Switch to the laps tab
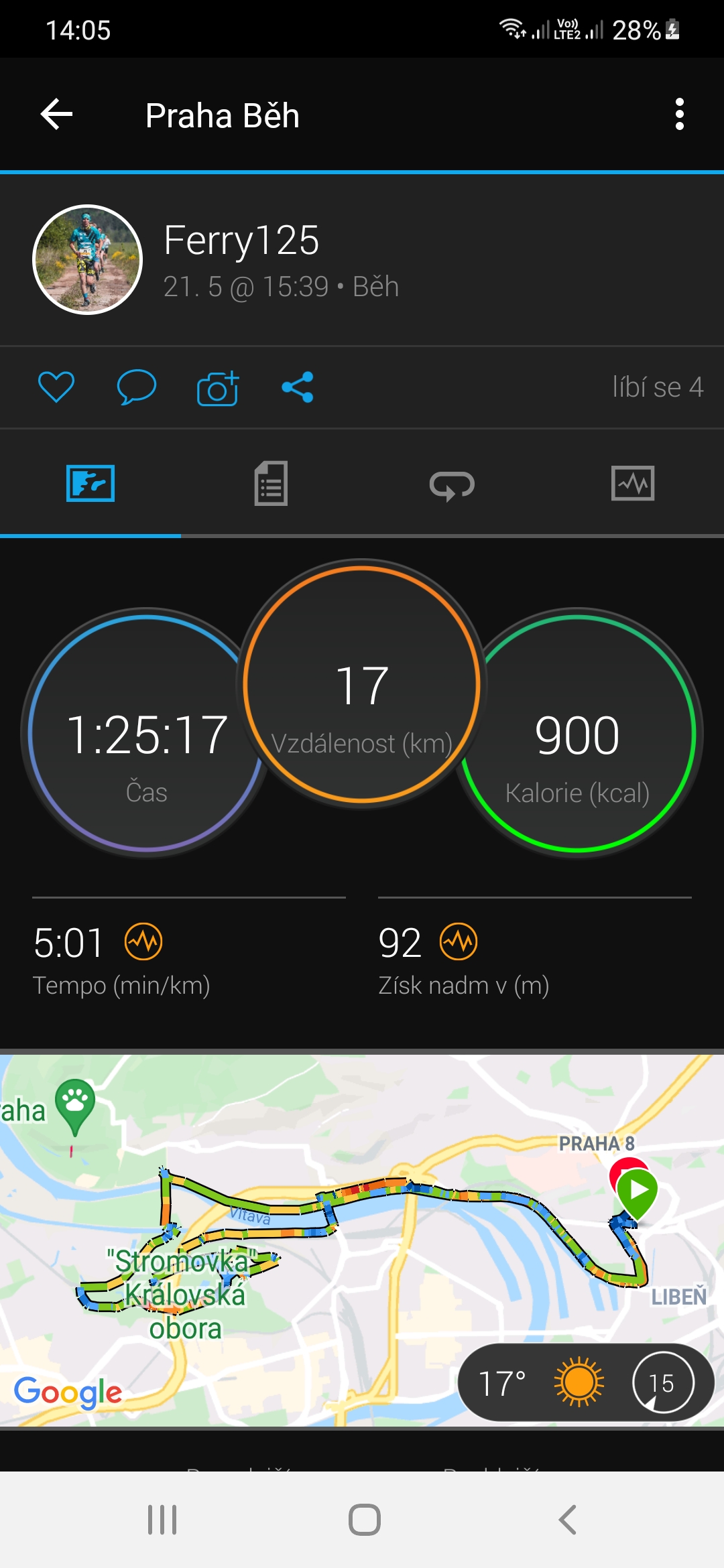Screen dimensions: 724x1568 pos(452,483)
